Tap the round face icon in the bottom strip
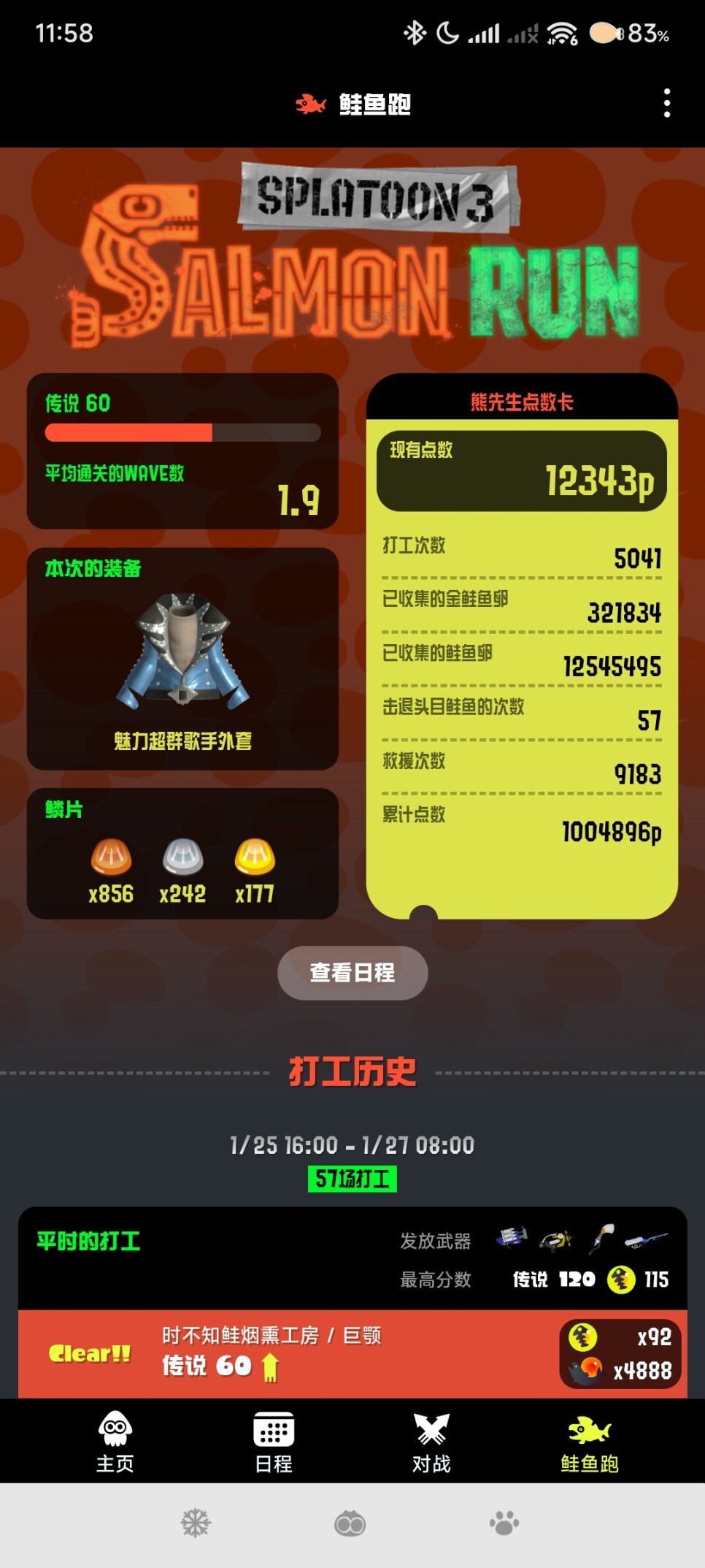Viewport: 705px width, 1568px height. pos(350,1524)
